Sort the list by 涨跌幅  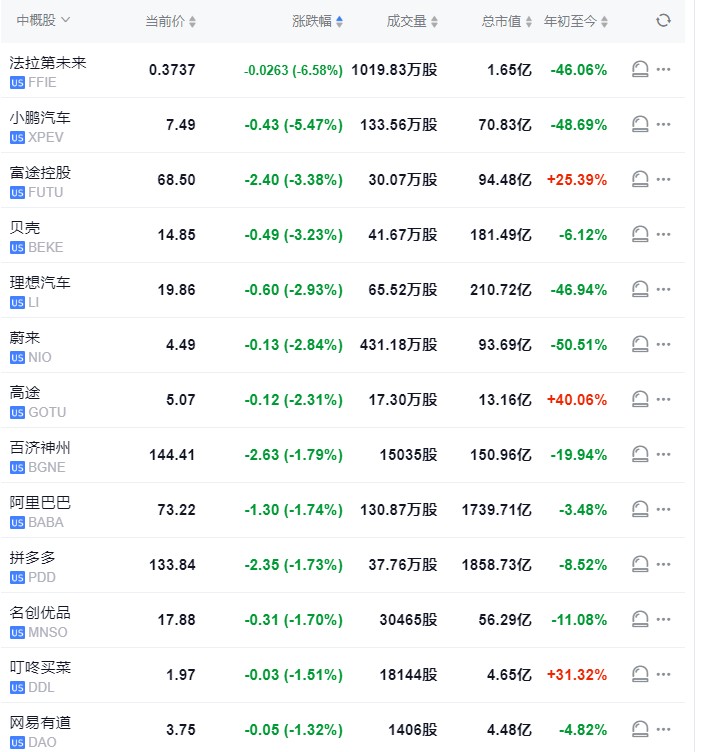(x=318, y=21)
